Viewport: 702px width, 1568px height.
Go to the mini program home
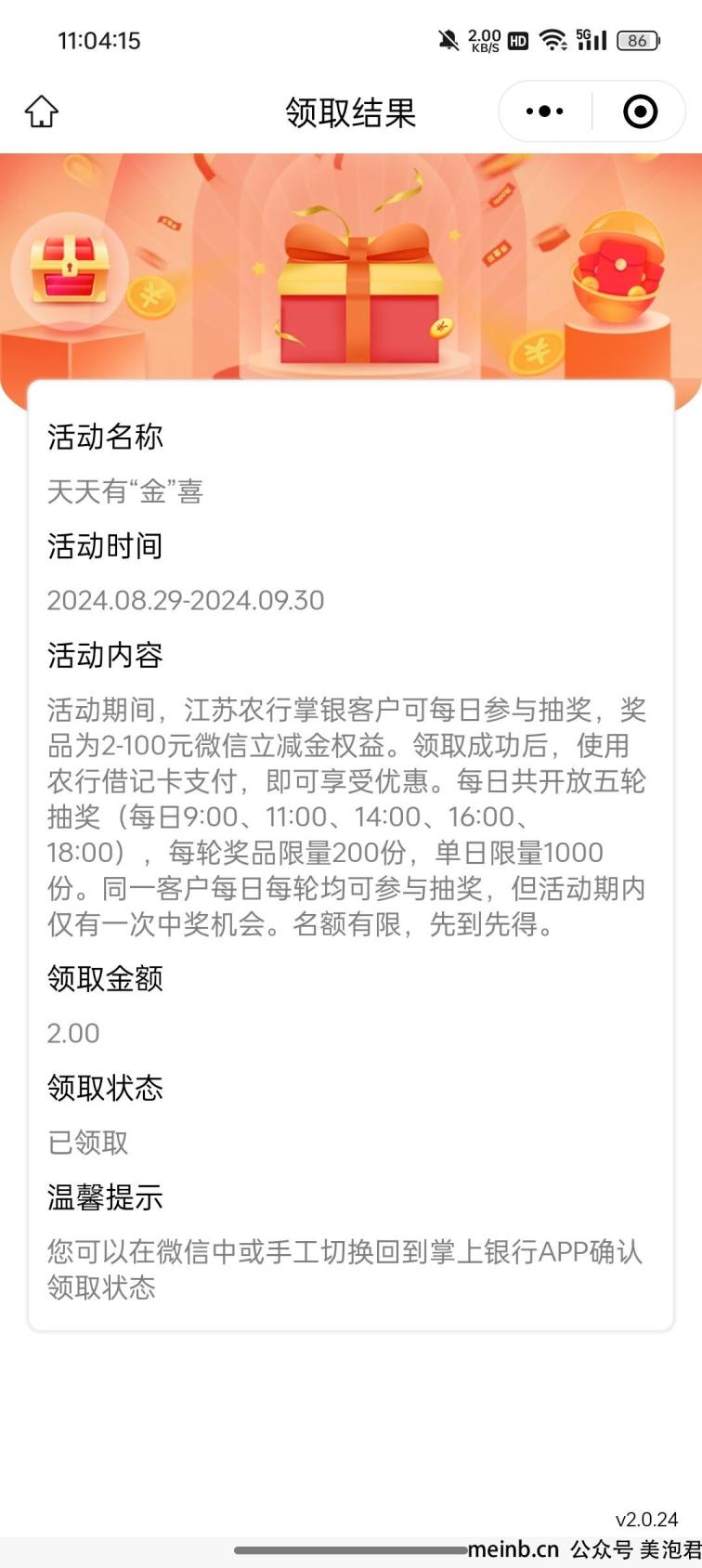click(42, 111)
